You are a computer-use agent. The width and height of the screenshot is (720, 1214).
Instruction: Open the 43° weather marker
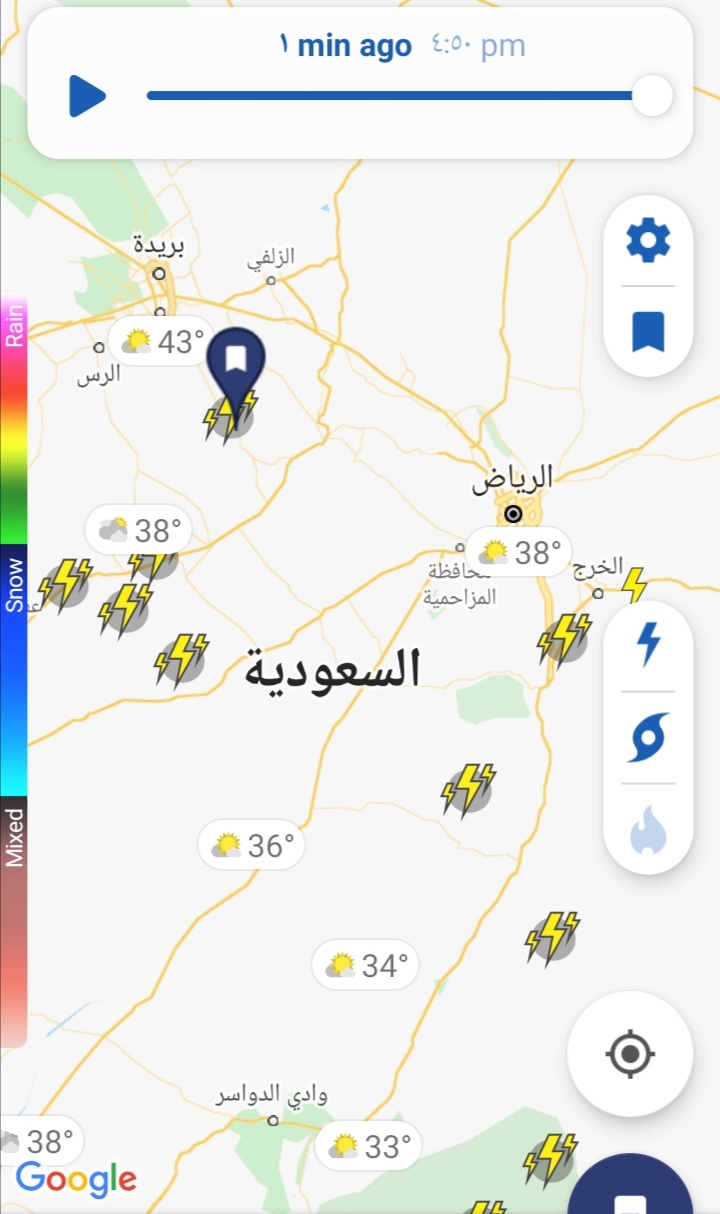161,342
